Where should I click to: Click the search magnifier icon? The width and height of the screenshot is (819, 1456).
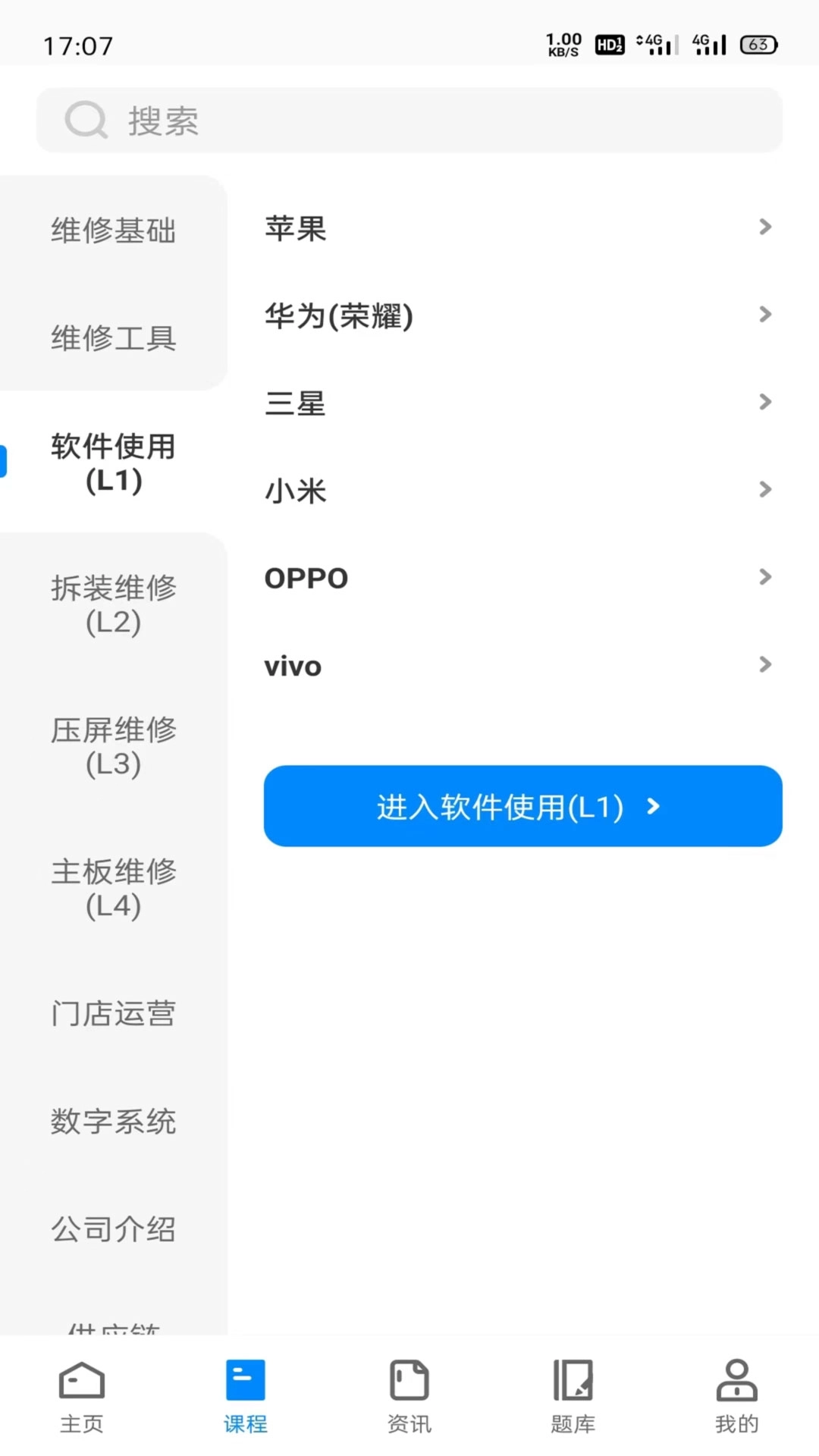[86, 120]
